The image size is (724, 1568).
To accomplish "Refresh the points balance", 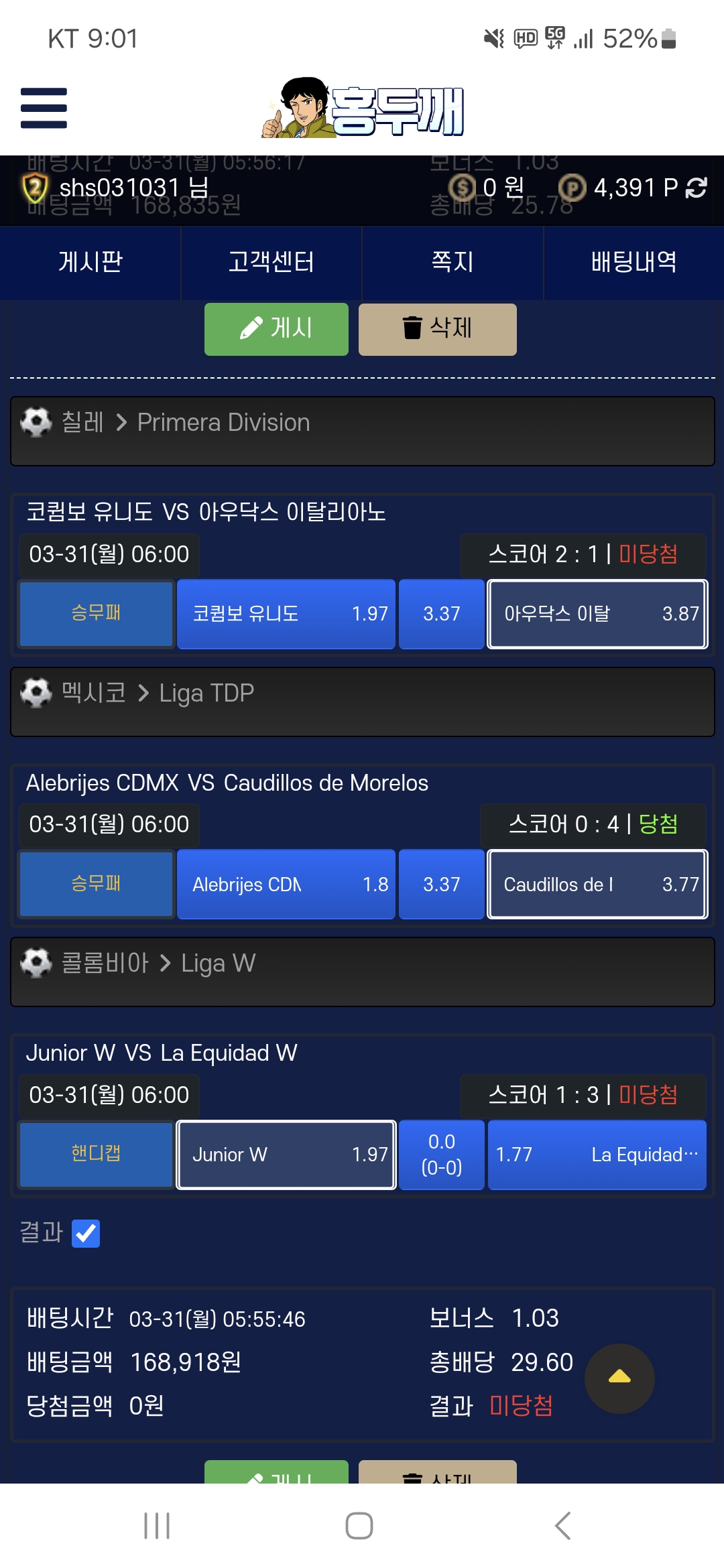I will [697, 188].
